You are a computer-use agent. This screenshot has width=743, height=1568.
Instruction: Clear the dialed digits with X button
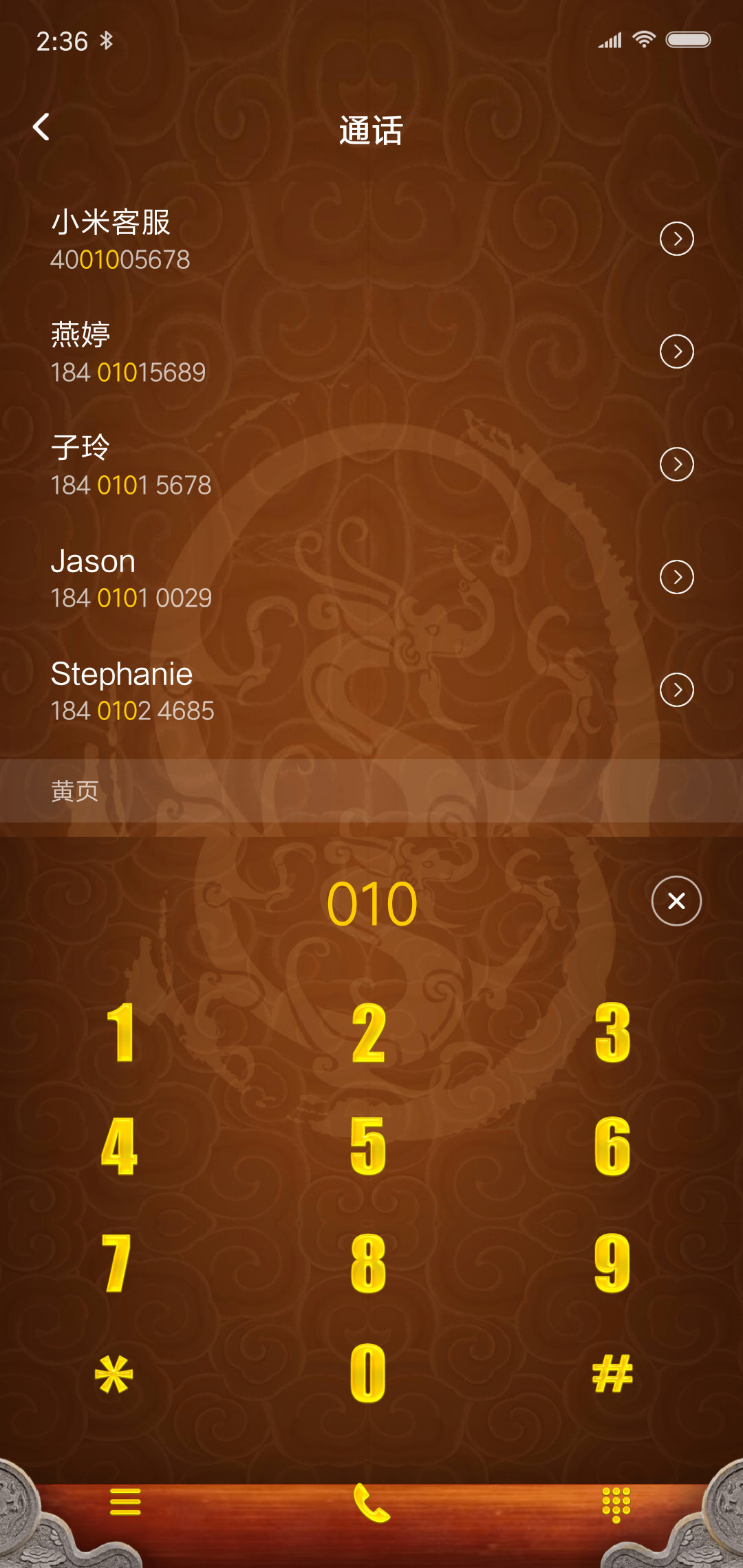677,901
